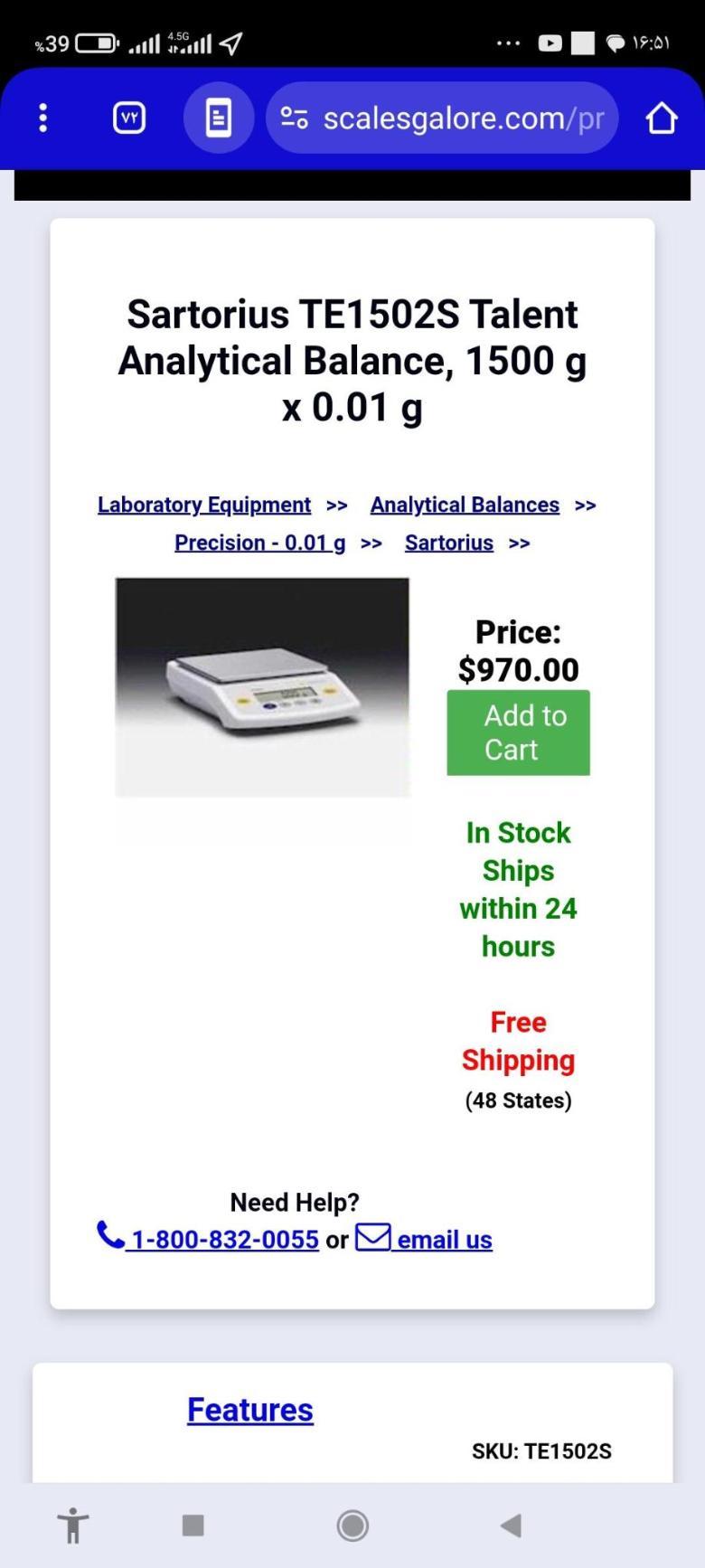Open the Laboratory Equipment breadcrumb link

tap(204, 505)
